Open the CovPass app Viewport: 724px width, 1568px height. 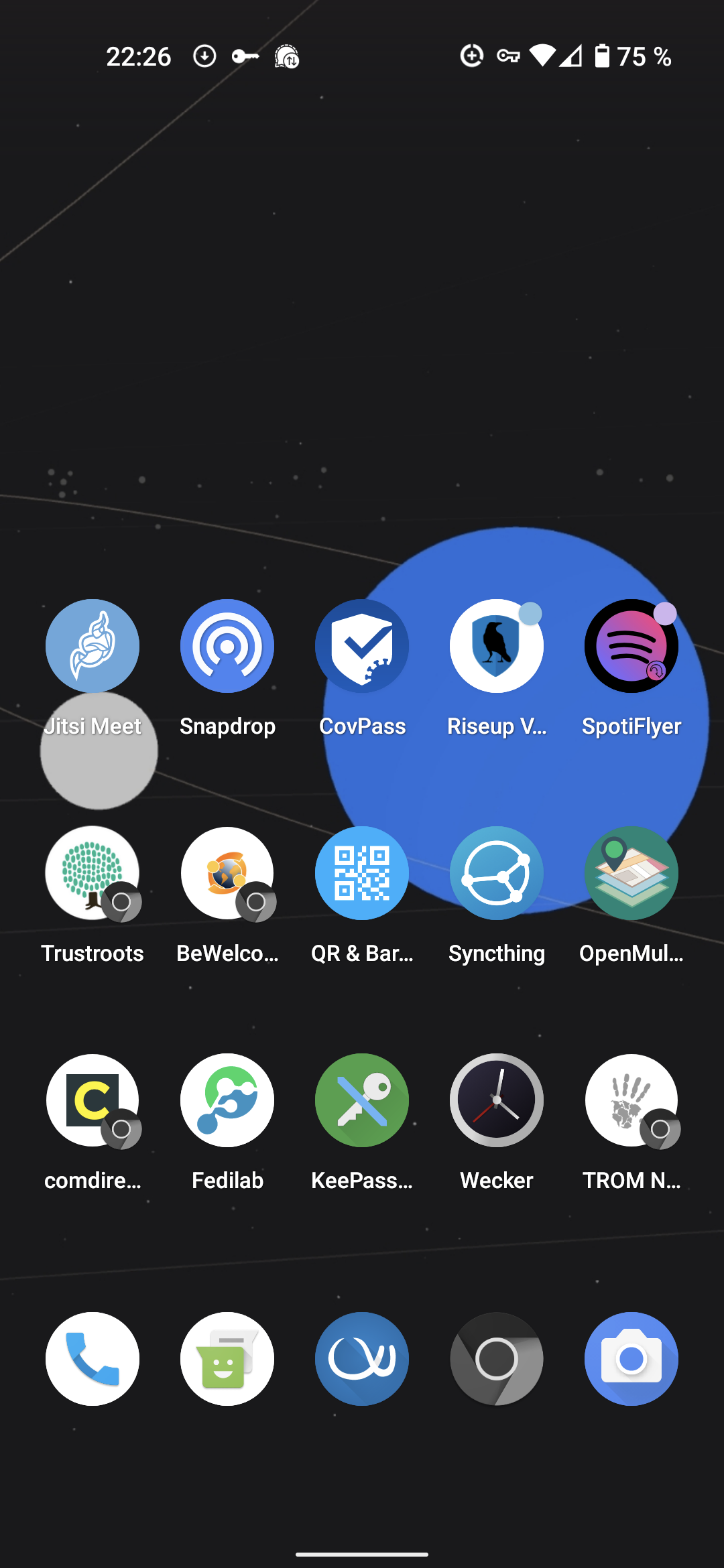coord(362,645)
